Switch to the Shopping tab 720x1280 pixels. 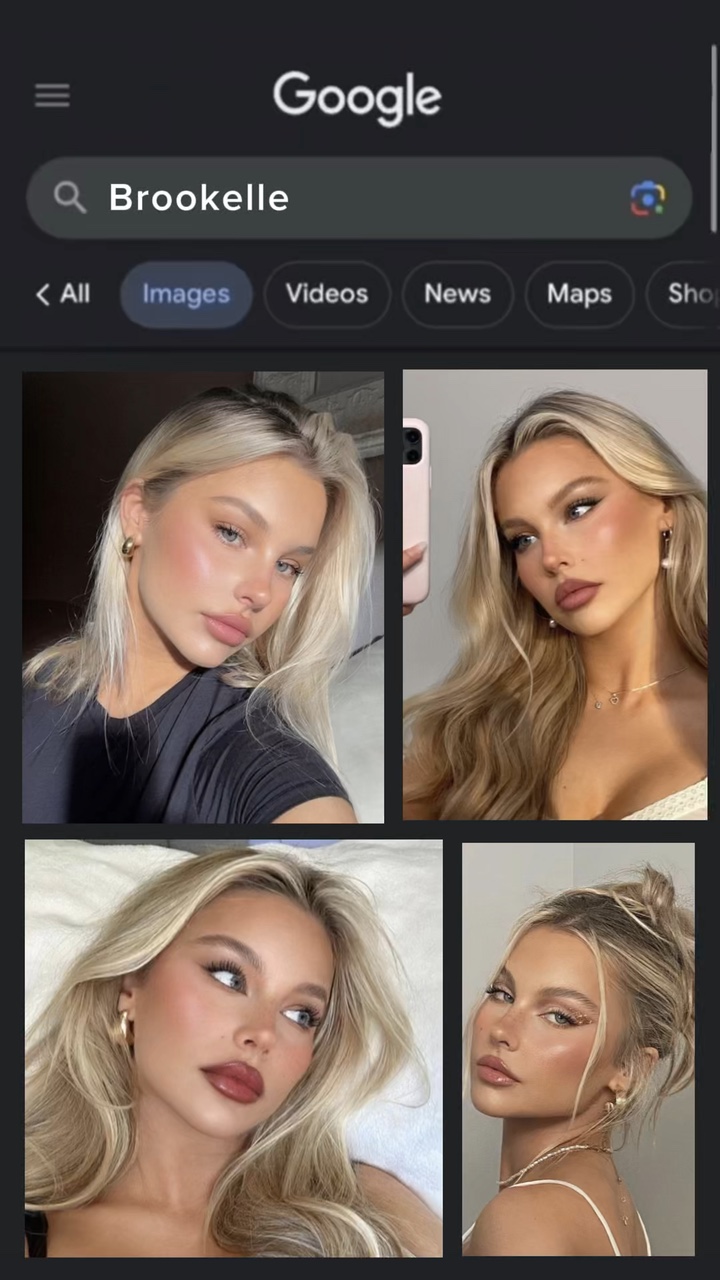690,294
